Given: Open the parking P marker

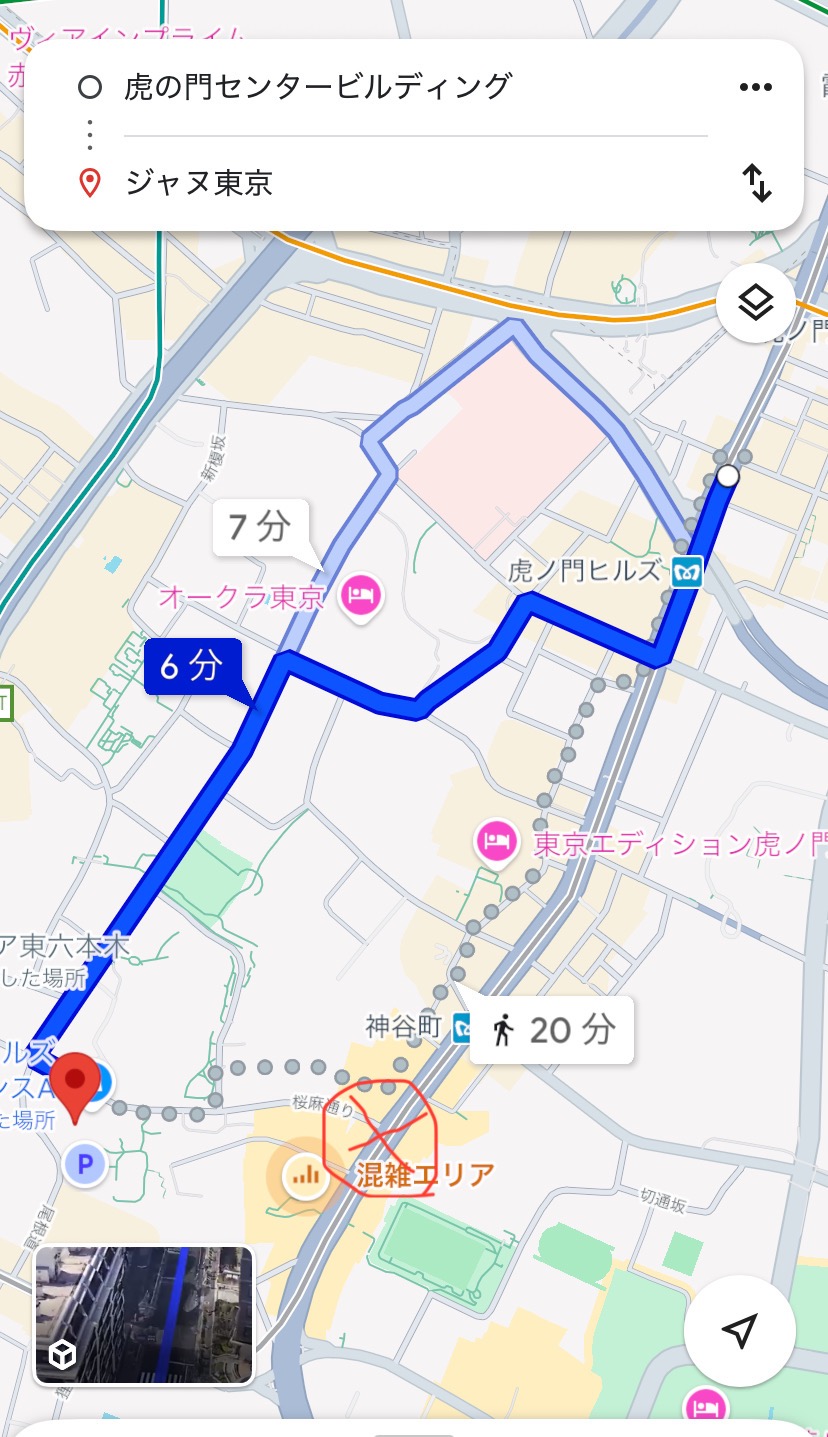Looking at the screenshot, I should click(85, 1164).
